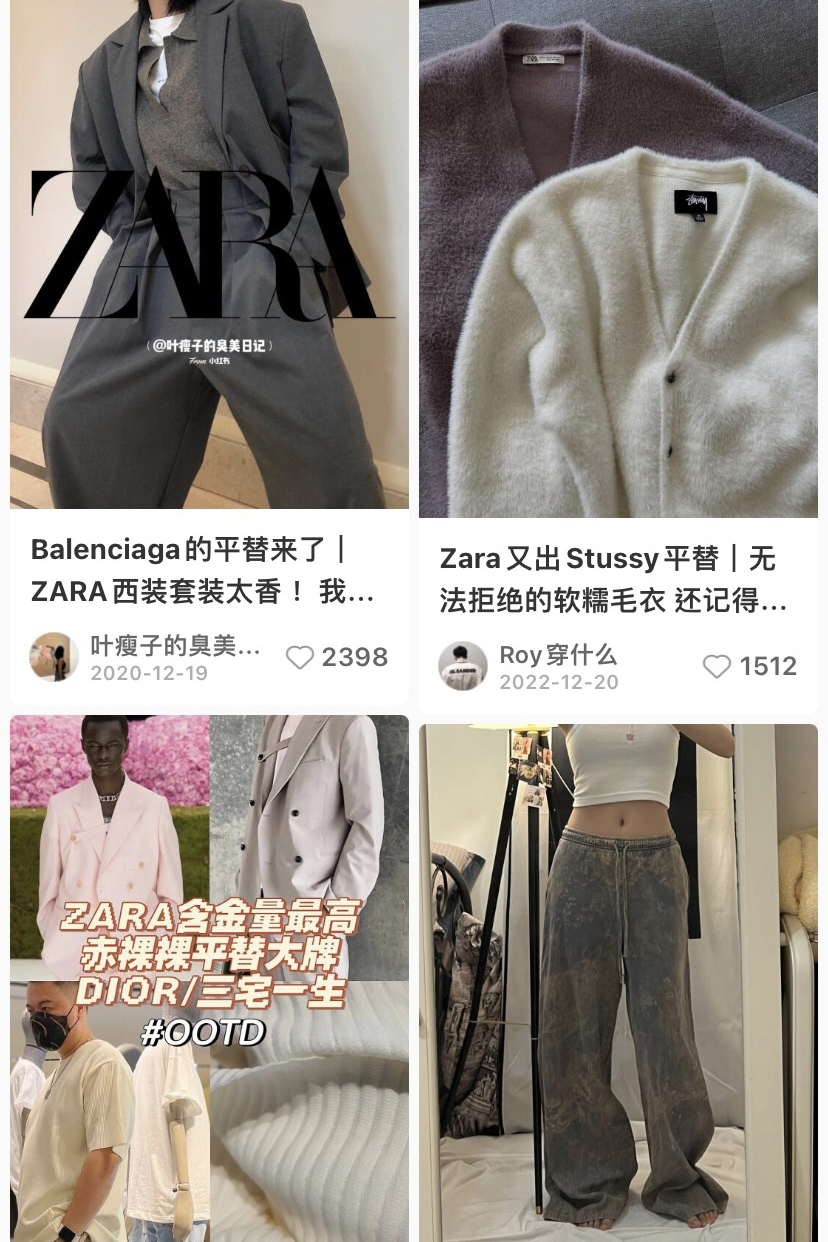View the post dated 2020-12-19
The width and height of the screenshot is (828, 1242).
point(149,673)
